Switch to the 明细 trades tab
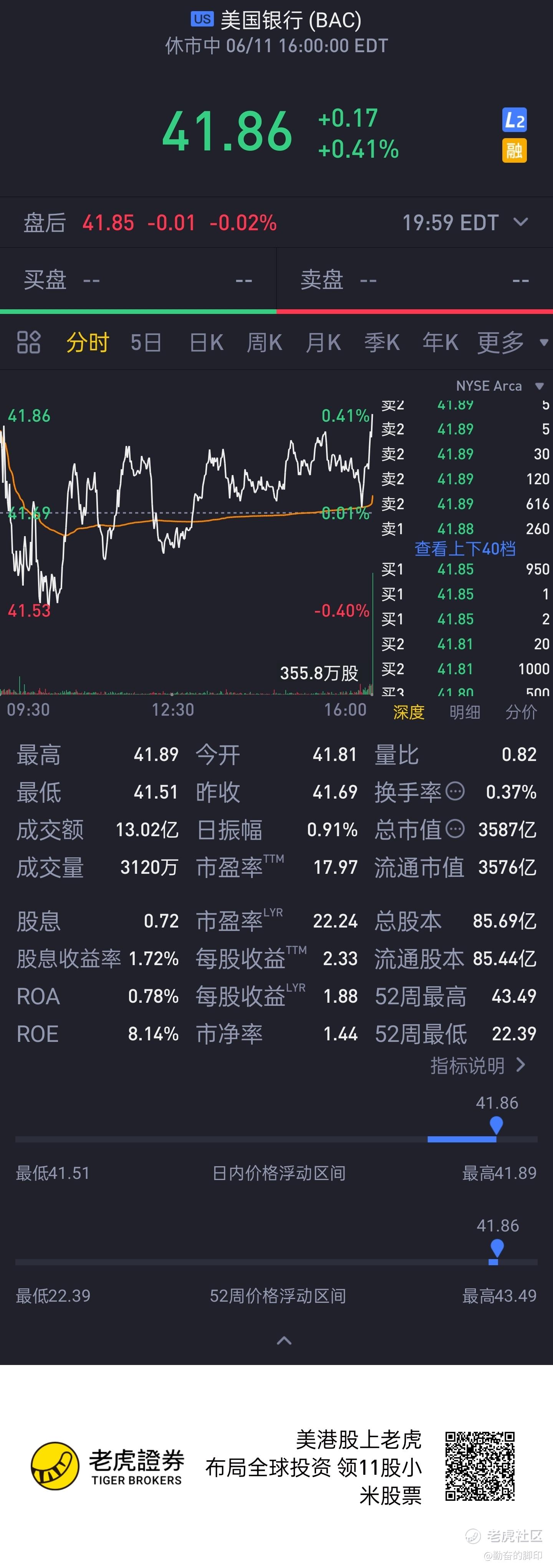Viewport: 553px width, 1568px height. click(465, 711)
